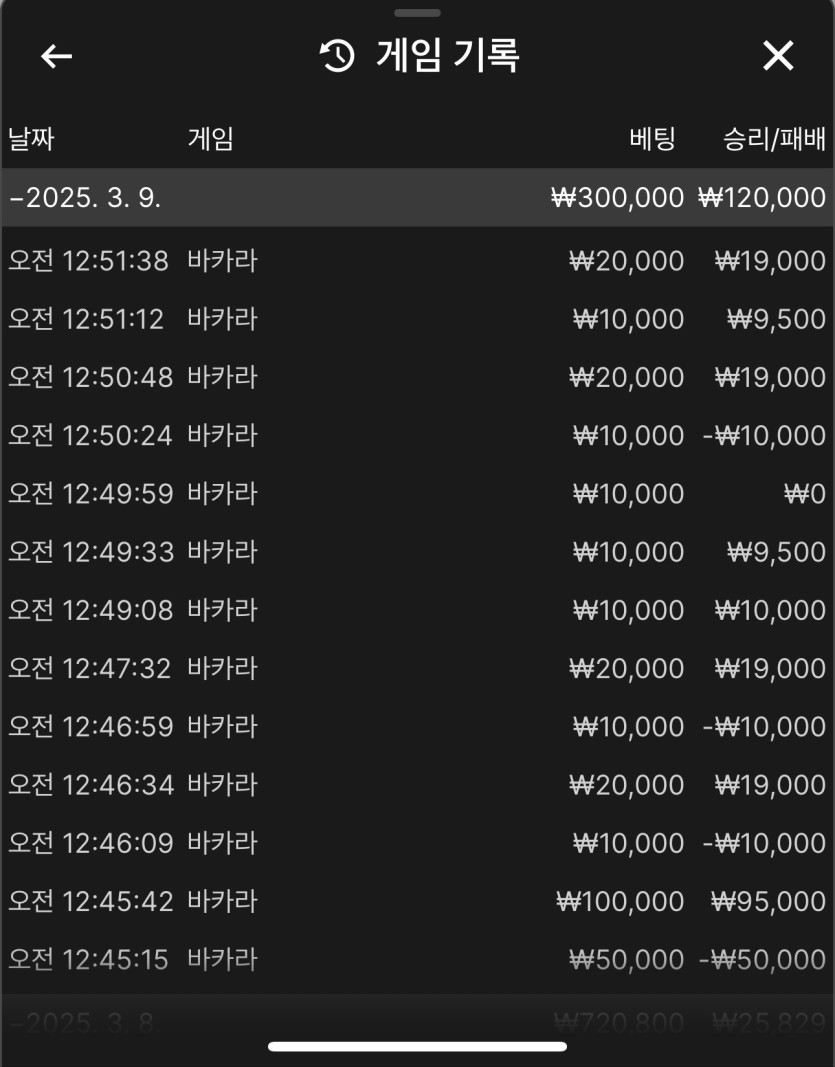Go back with the arrow icon
The height and width of the screenshot is (1067, 835).
[x=57, y=56]
